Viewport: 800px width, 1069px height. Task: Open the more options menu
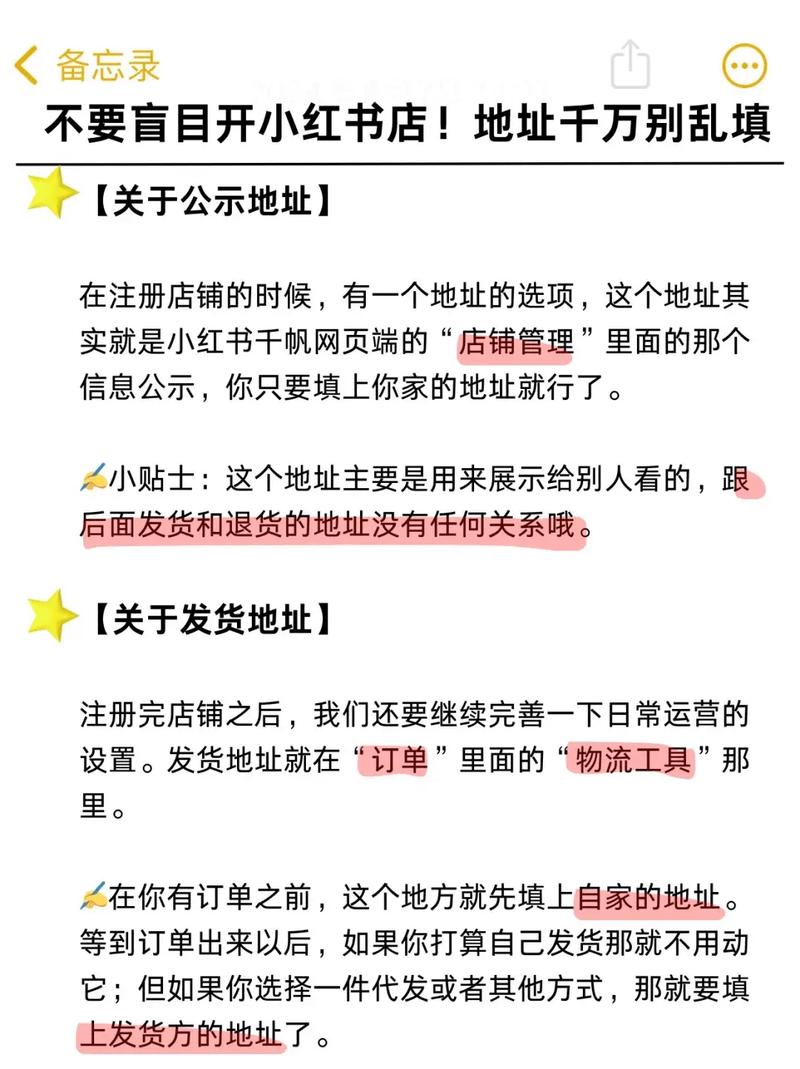tap(744, 66)
